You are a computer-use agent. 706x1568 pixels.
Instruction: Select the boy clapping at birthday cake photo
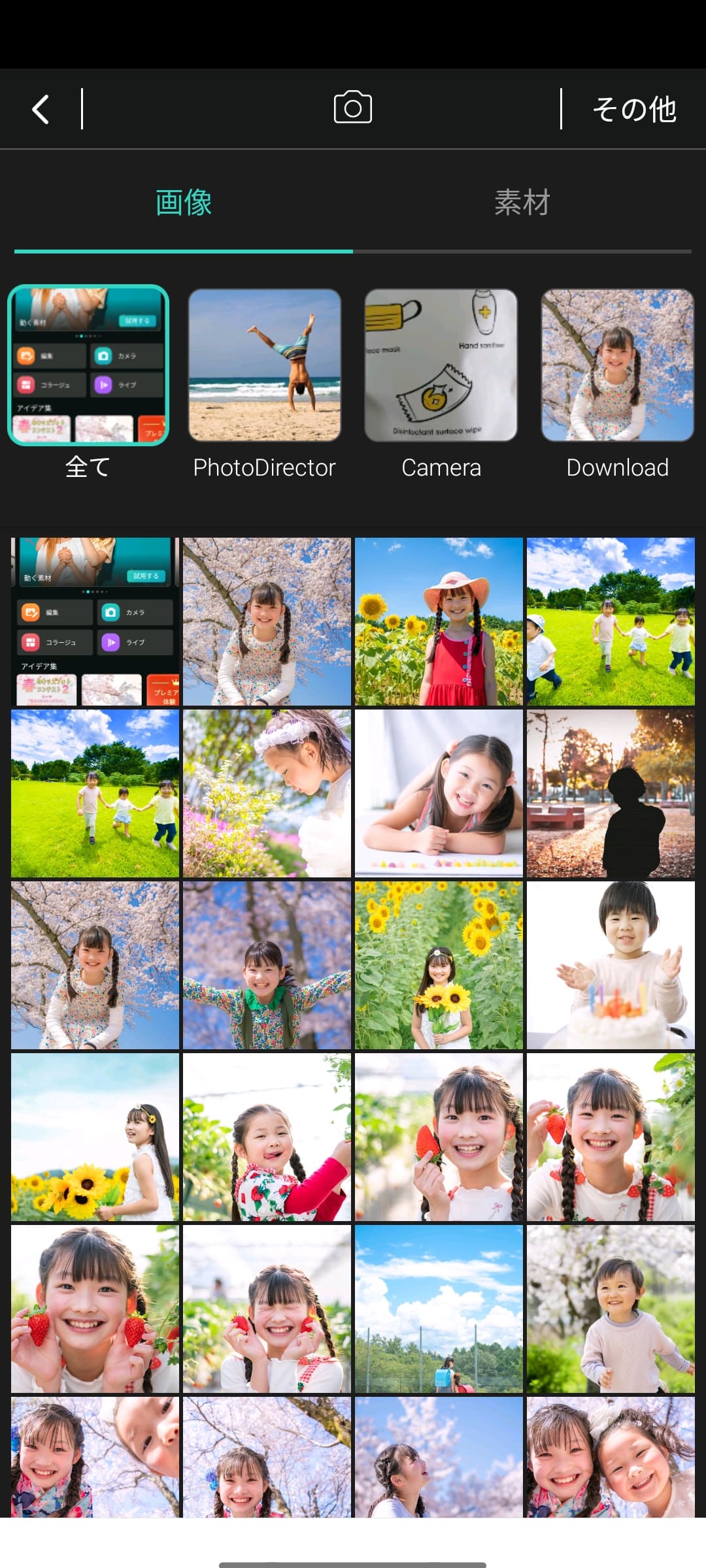611,965
